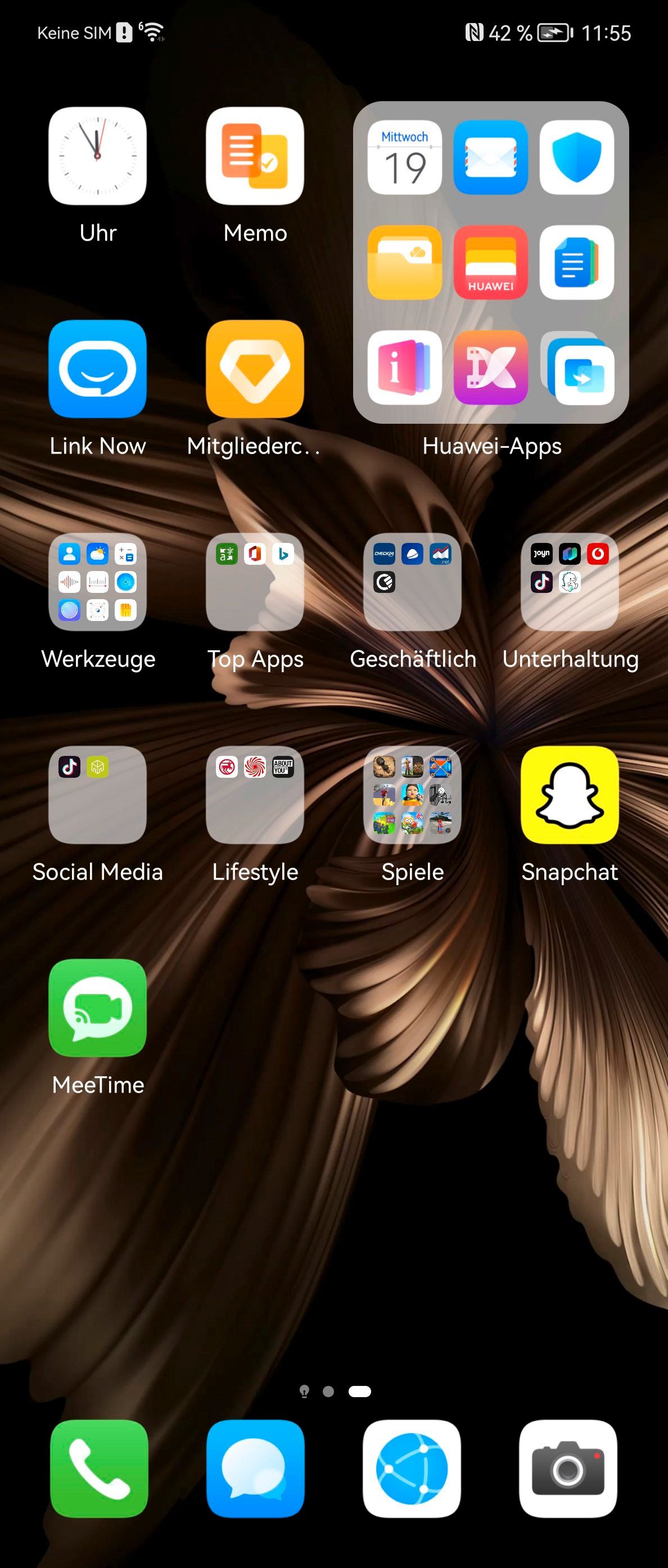Open the calendar app showing Mittwoch 19

tap(404, 158)
